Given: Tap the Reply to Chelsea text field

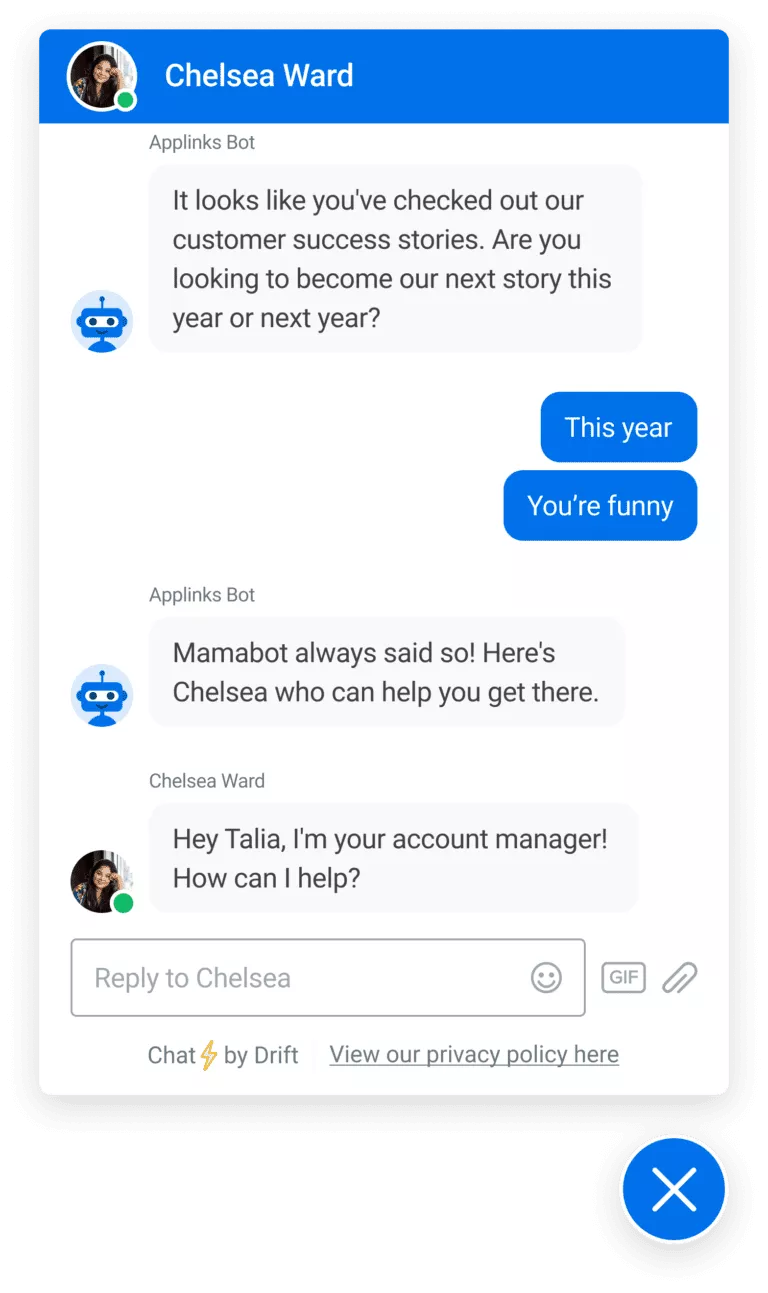Looking at the screenshot, I should click(x=328, y=977).
